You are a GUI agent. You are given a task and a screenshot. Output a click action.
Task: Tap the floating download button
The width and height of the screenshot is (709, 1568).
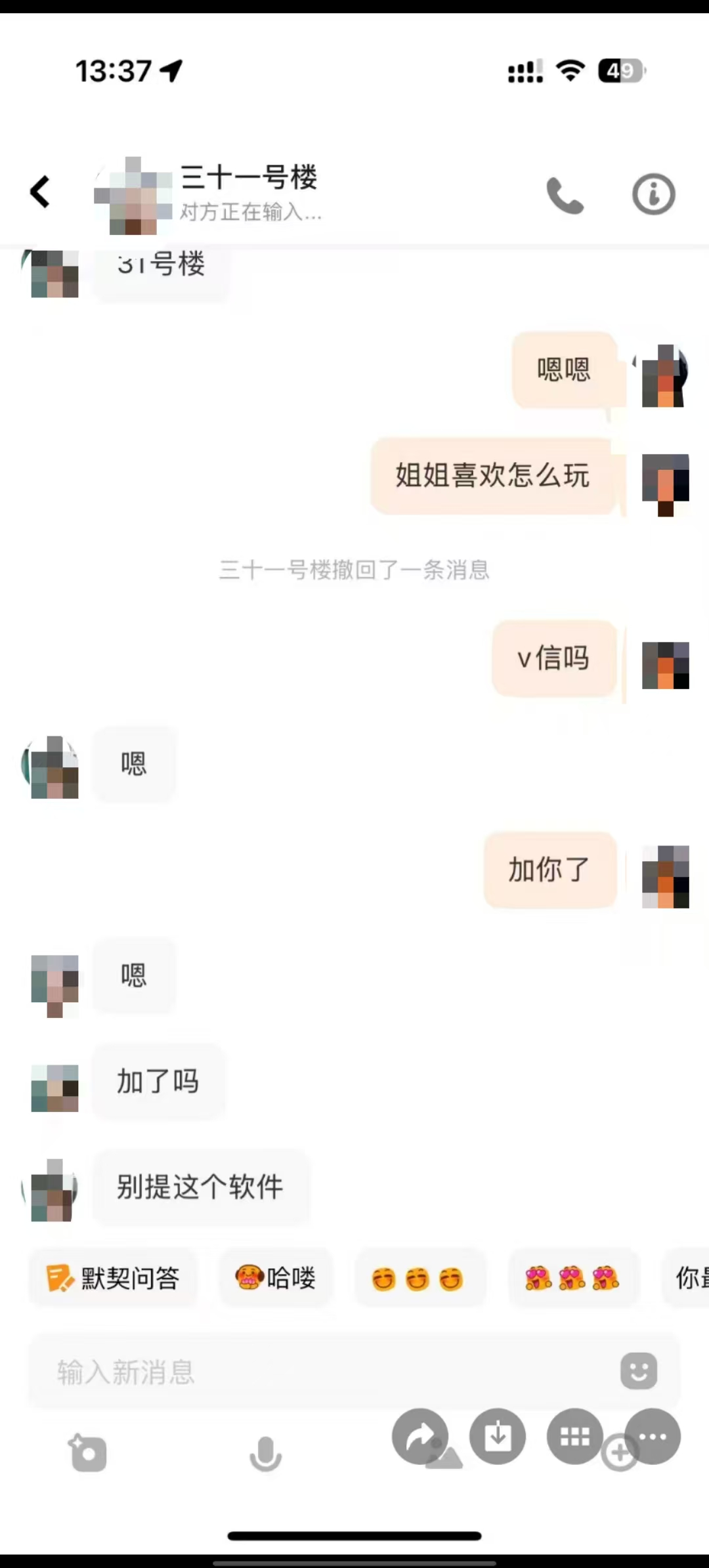(498, 1437)
